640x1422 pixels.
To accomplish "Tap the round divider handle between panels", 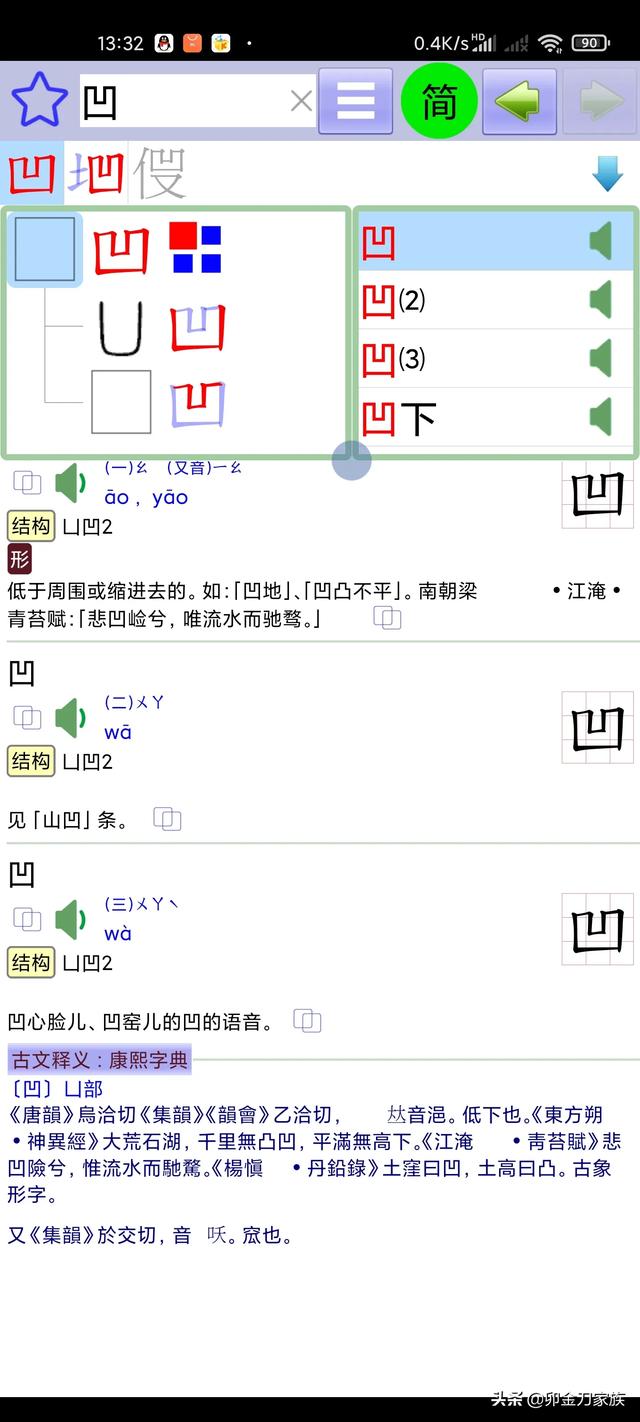I will pos(352,460).
